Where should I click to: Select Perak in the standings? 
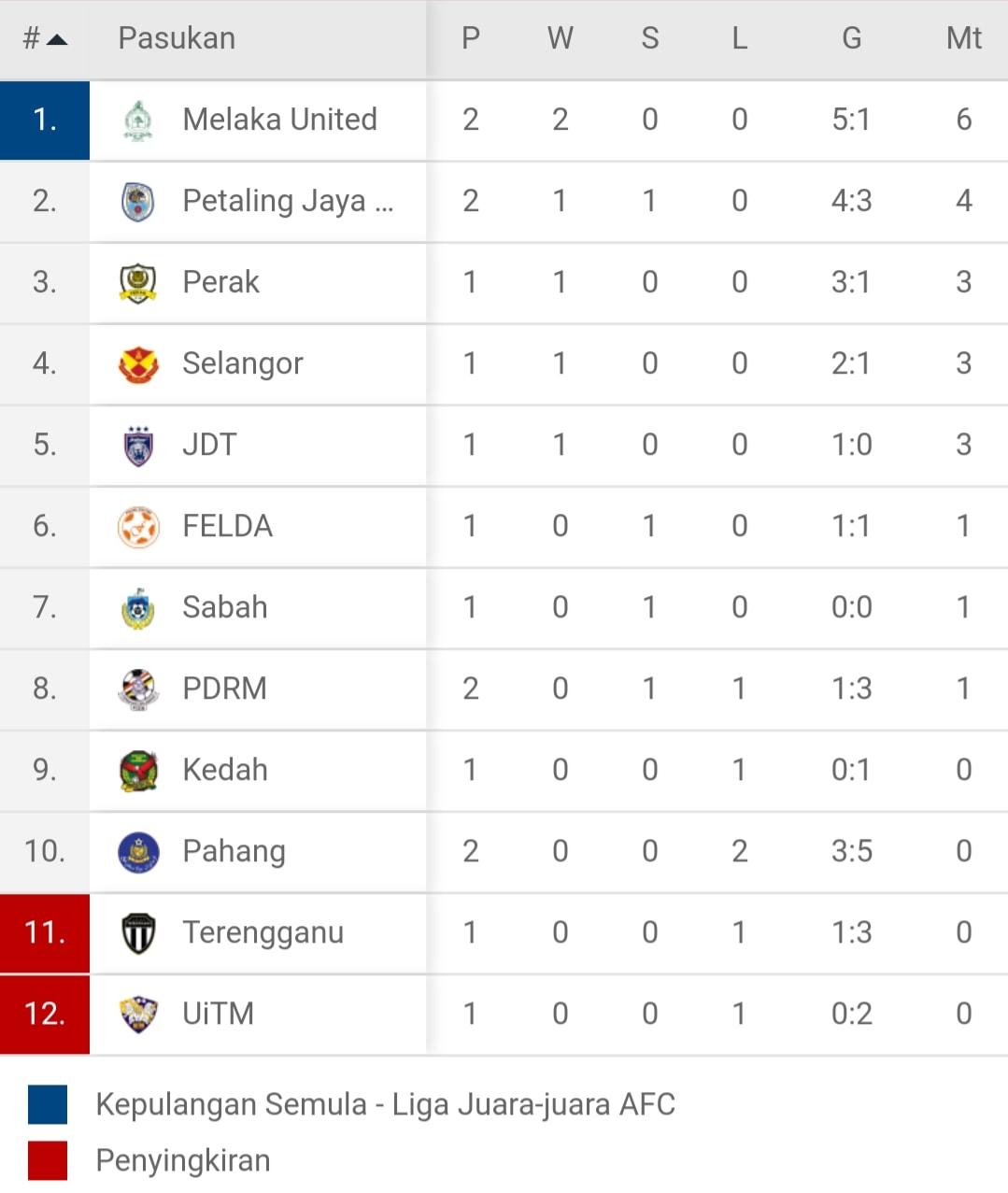(504, 282)
